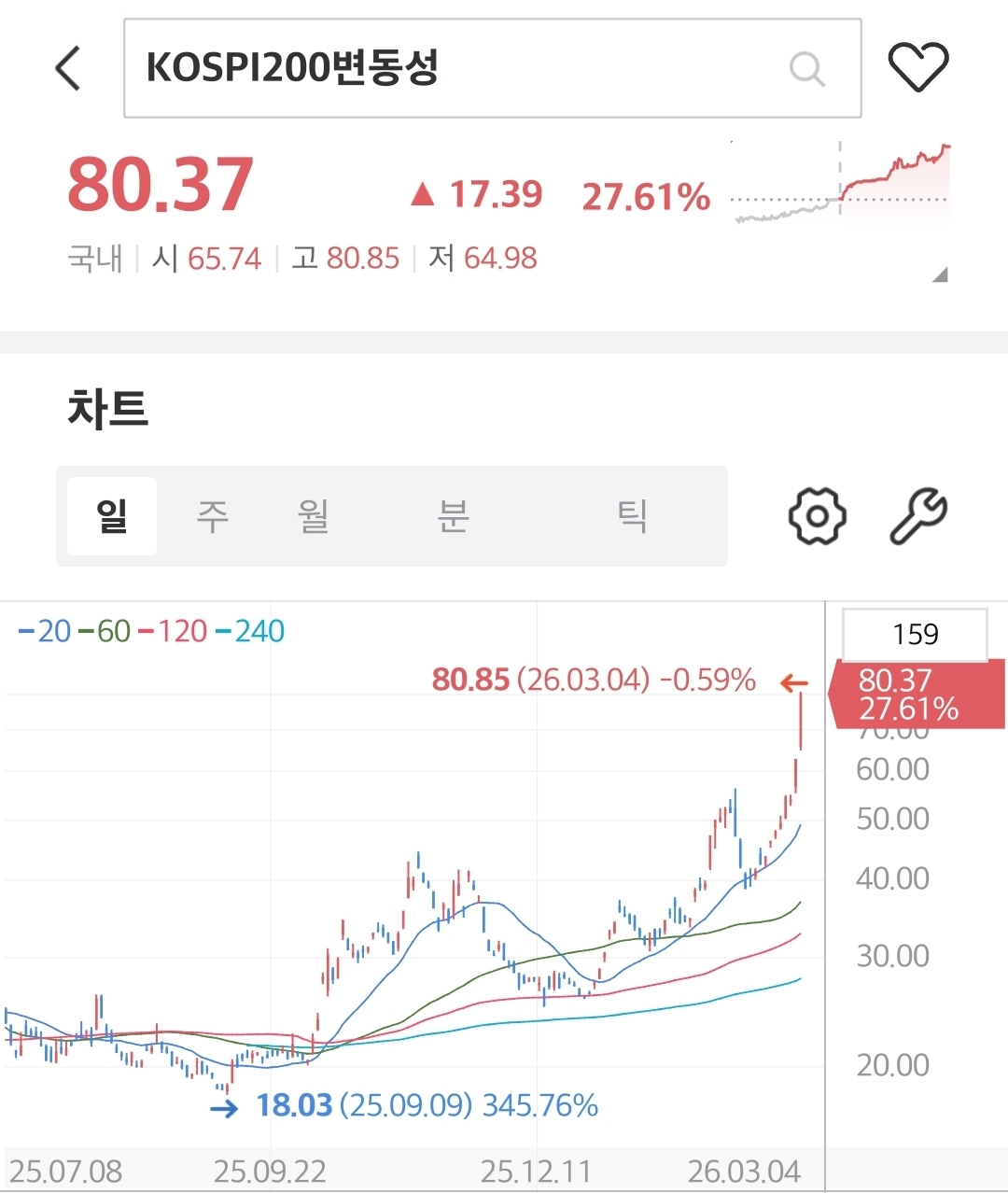The image size is (1008, 1193).
Task: Select the 분 (minute) chart tab
Action: (454, 515)
